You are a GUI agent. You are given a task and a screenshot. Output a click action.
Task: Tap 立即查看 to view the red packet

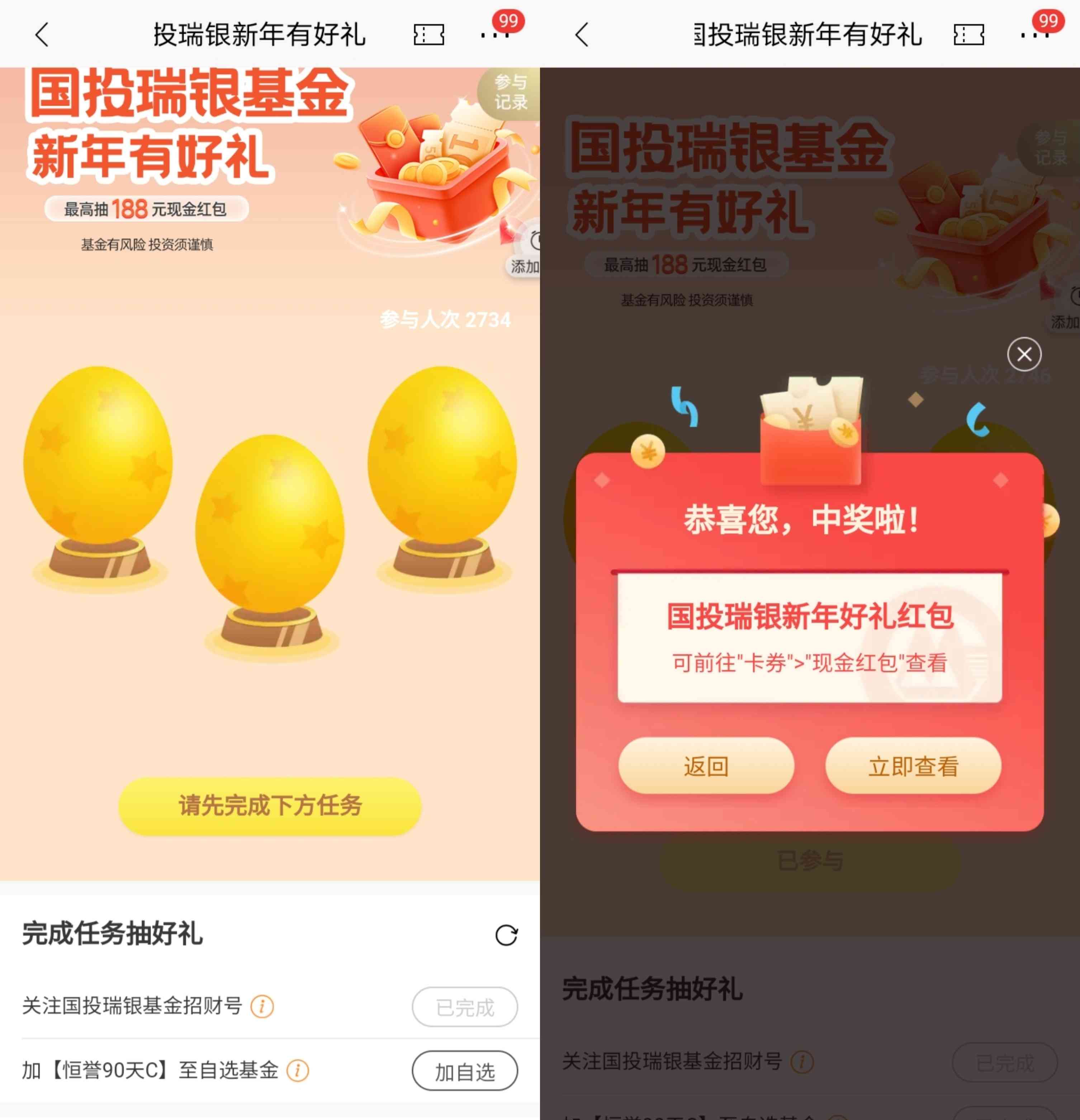[x=913, y=766]
